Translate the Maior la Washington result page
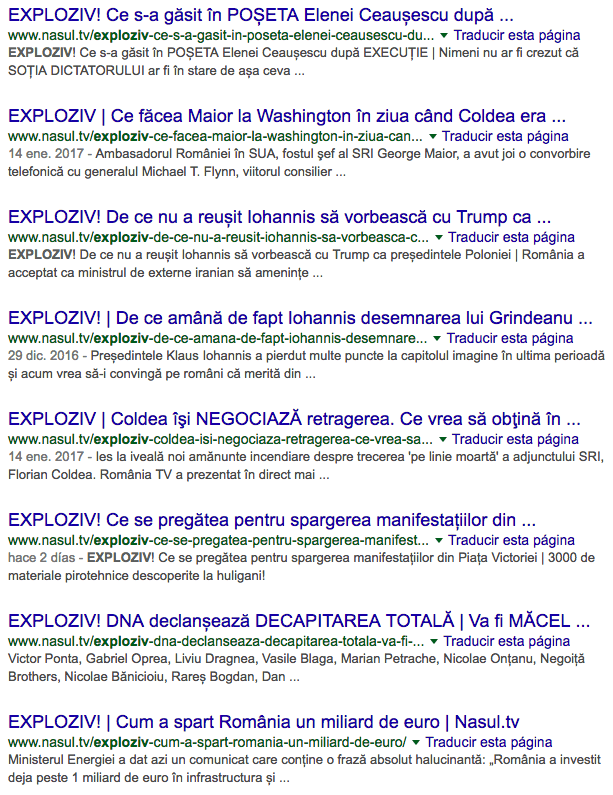This screenshot has height=795, width=613. click(504, 135)
